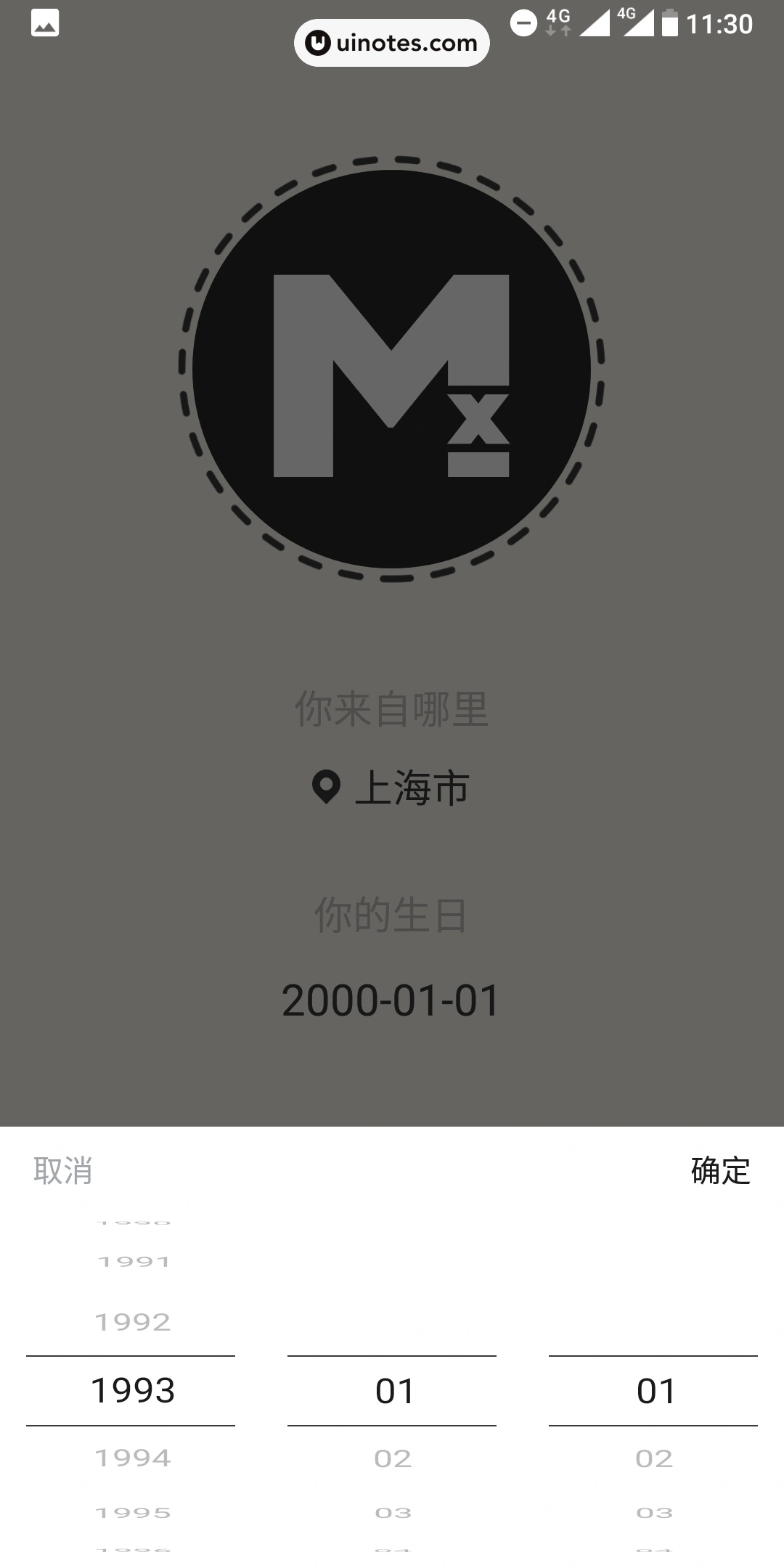Choose year 1995 in the year wheel
This screenshot has height=1568, width=784.
pos(133,1513)
